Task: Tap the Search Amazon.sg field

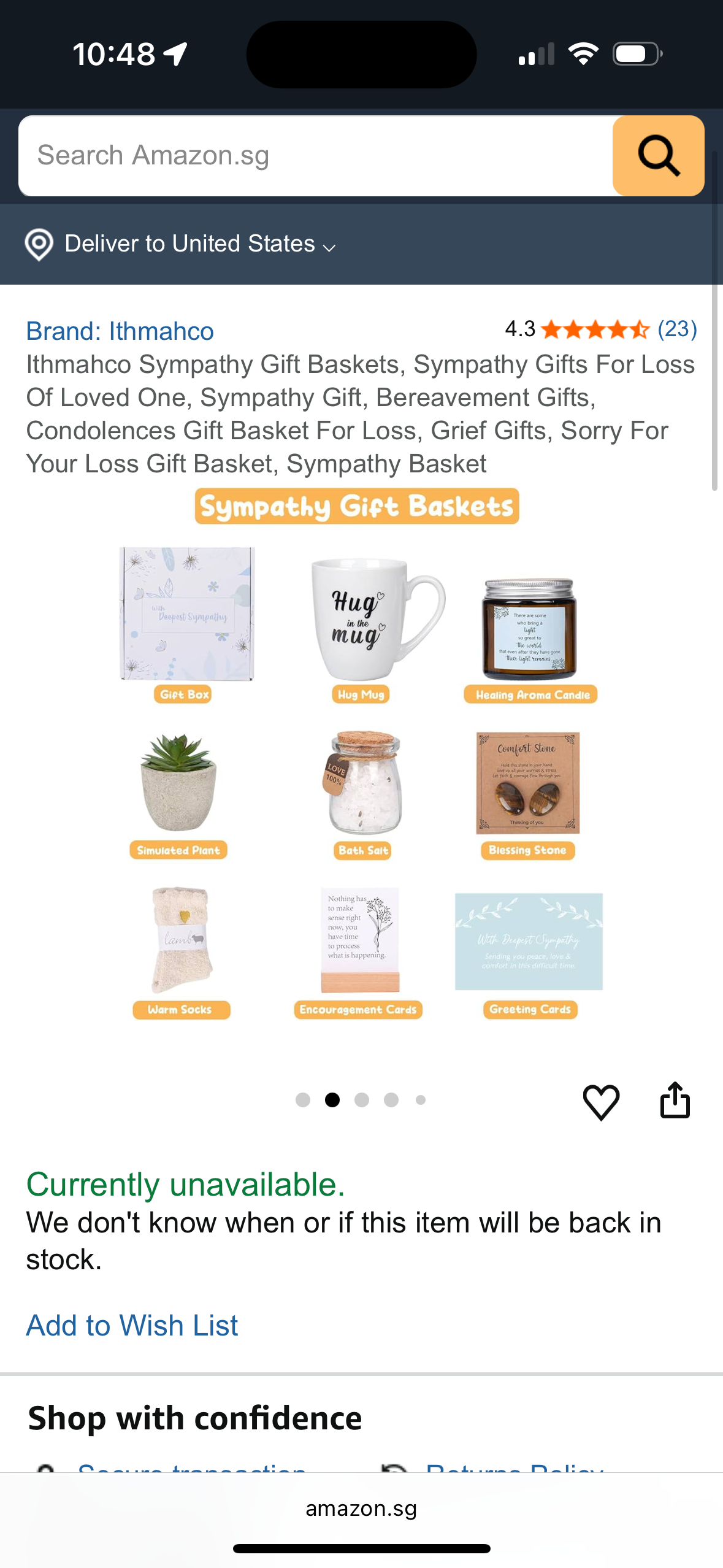Action: point(316,156)
